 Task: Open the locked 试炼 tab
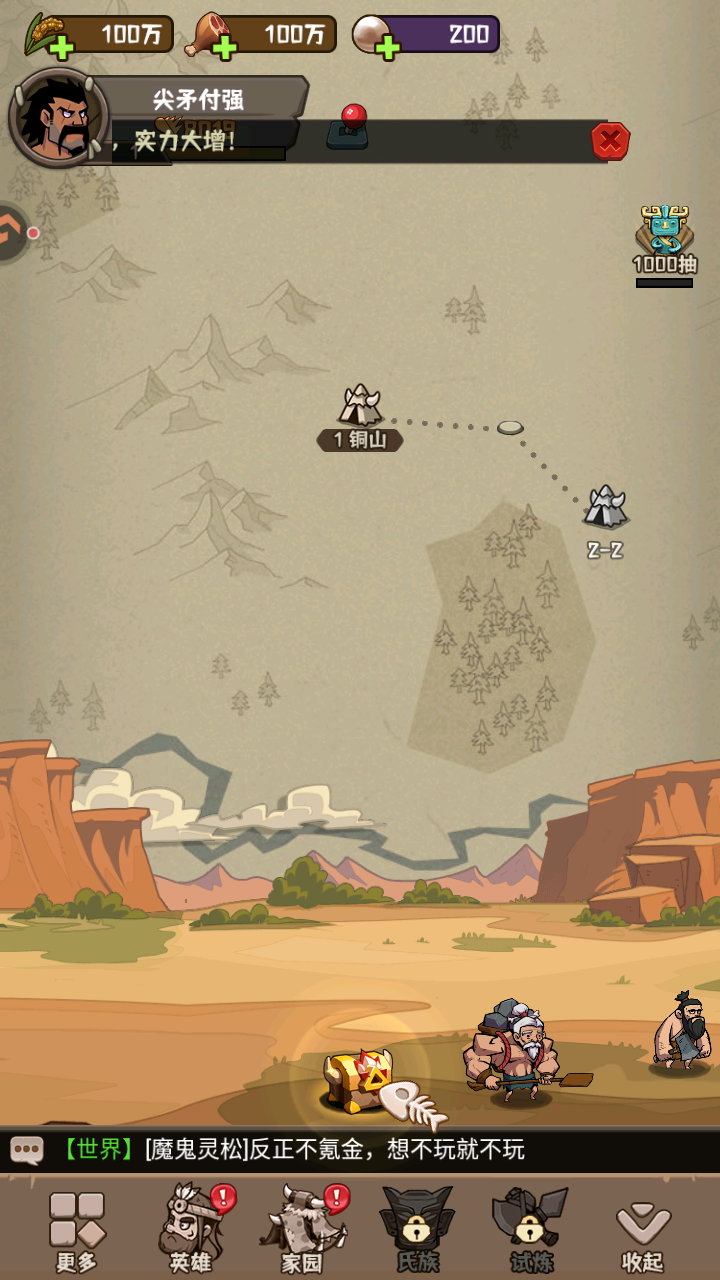point(530,1230)
